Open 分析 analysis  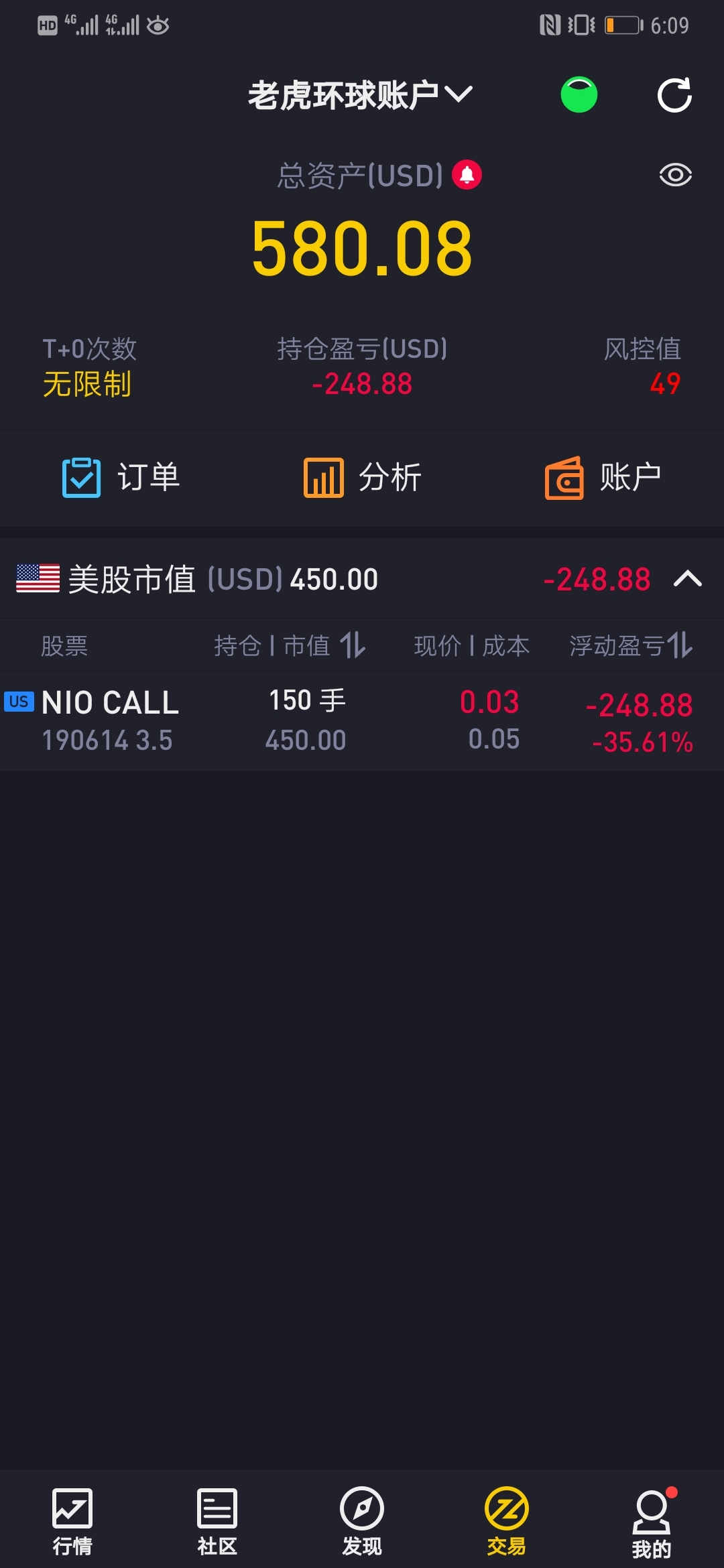[362, 478]
